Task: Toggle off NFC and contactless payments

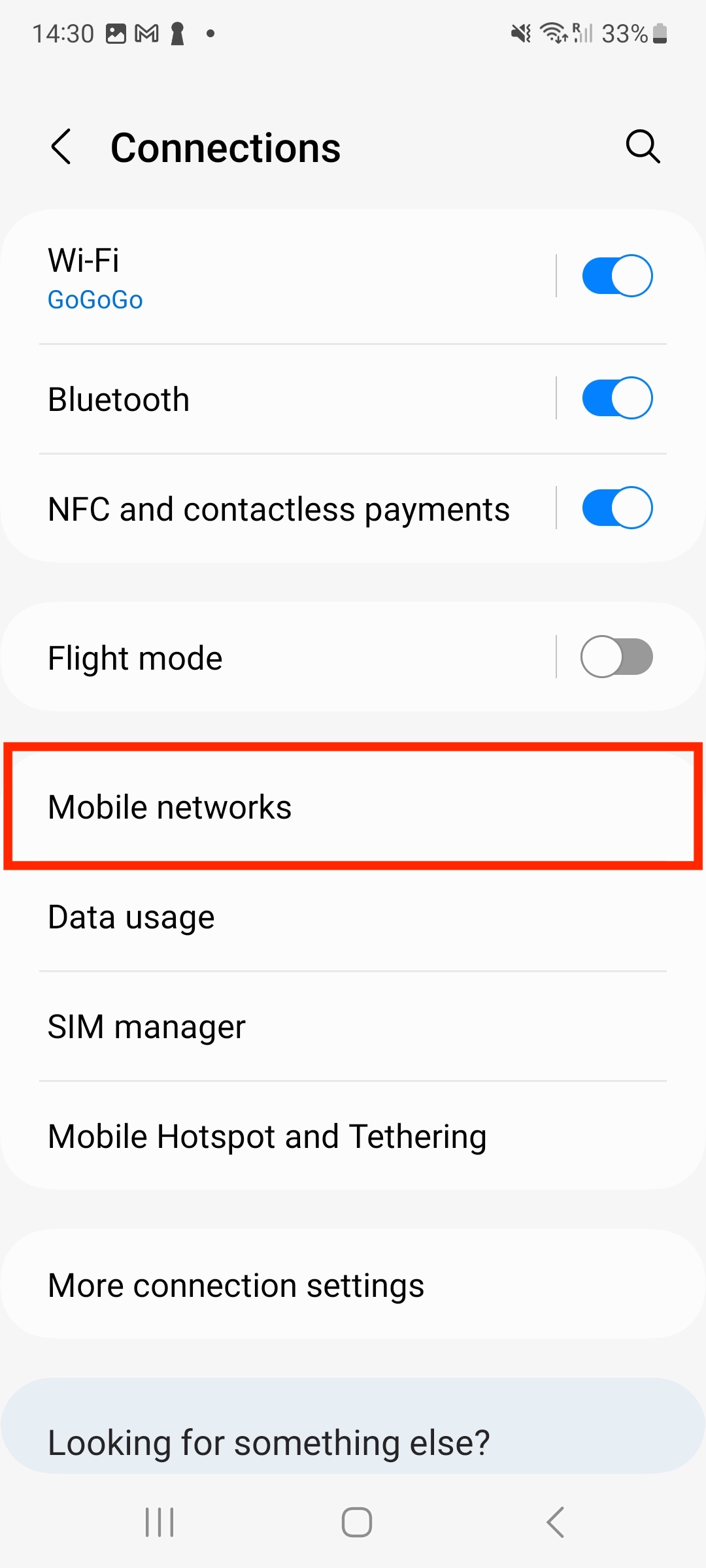Action: [x=617, y=508]
